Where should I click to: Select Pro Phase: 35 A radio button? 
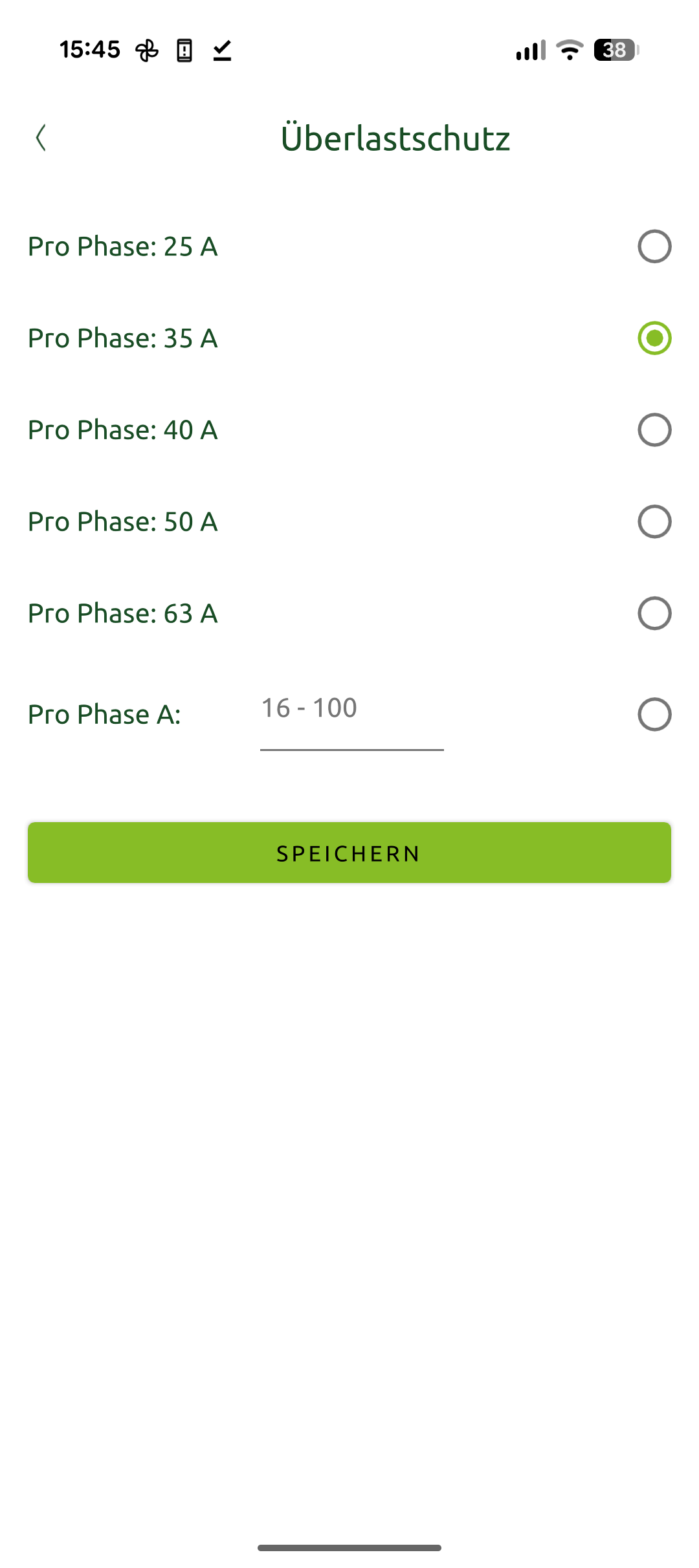tap(654, 338)
